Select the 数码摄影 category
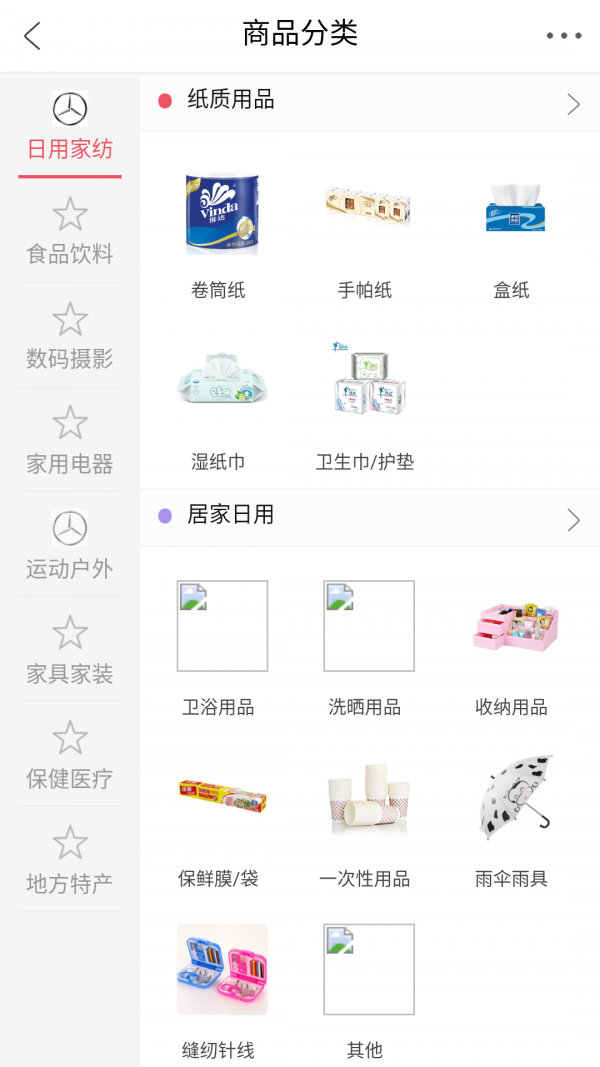Viewport: 600px width, 1067px height. click(x=70, y=337)
